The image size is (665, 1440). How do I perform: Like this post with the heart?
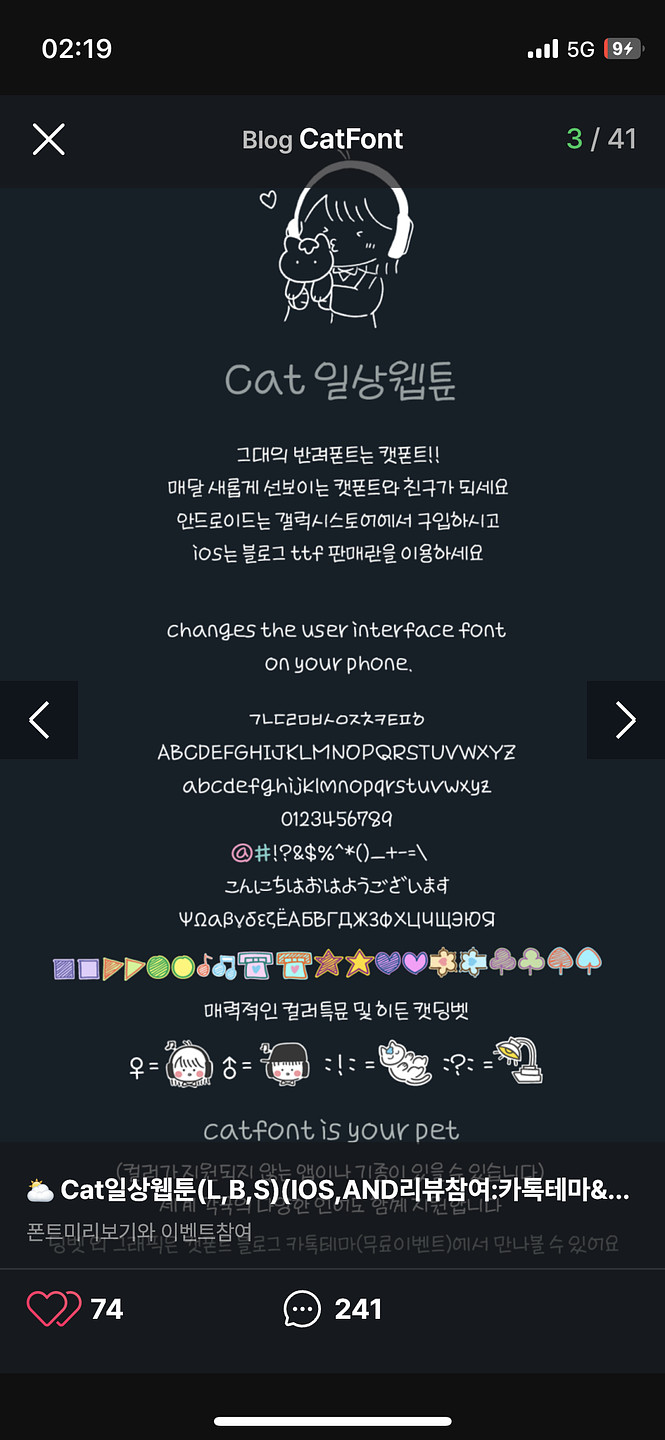pyautogui.click(x=53, y=1309)
